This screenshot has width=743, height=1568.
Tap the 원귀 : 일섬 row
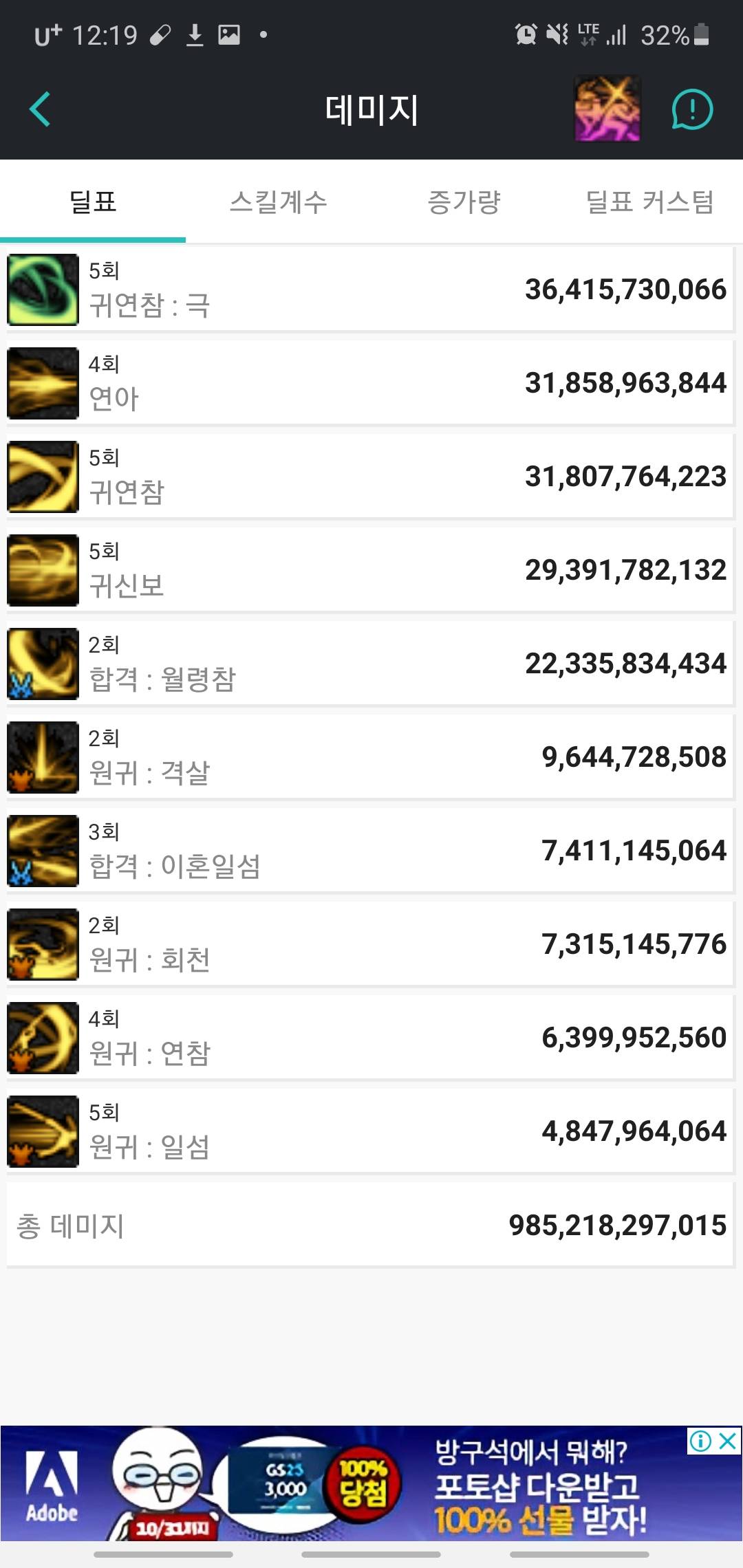coord(370,1131)
